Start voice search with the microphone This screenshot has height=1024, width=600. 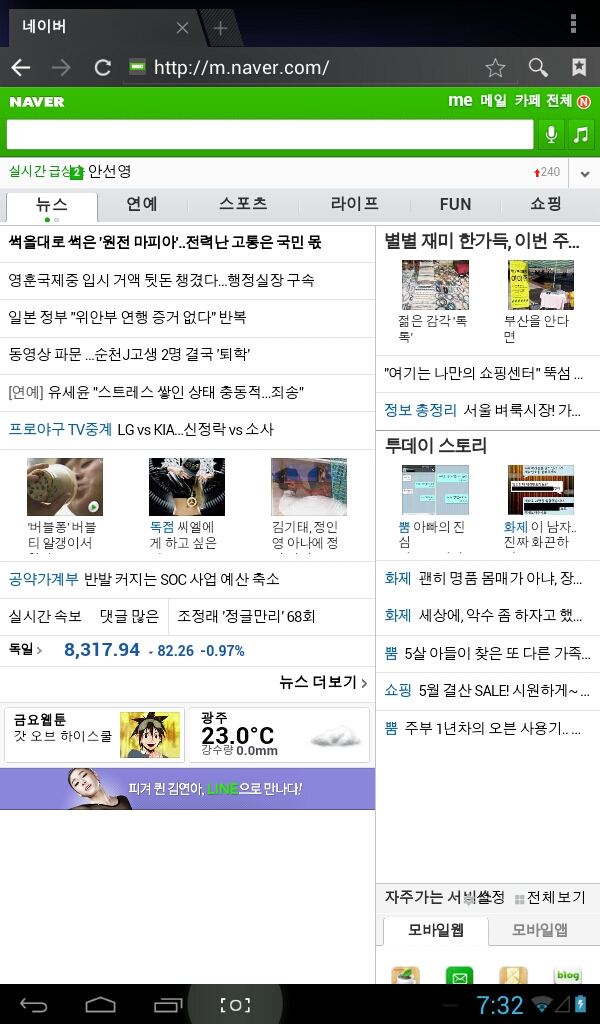coord(550,134)
